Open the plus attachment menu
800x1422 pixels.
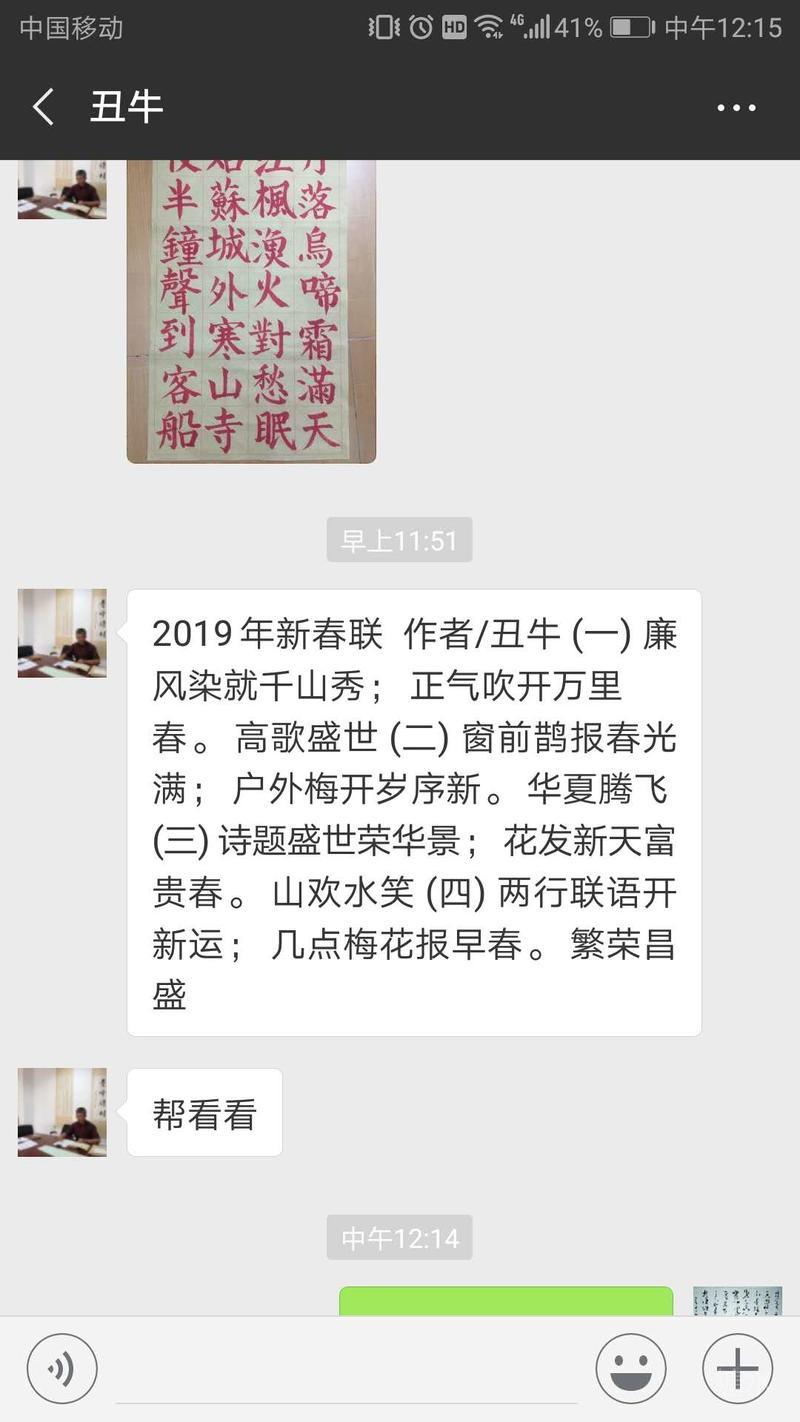(x=737, y=1368)
